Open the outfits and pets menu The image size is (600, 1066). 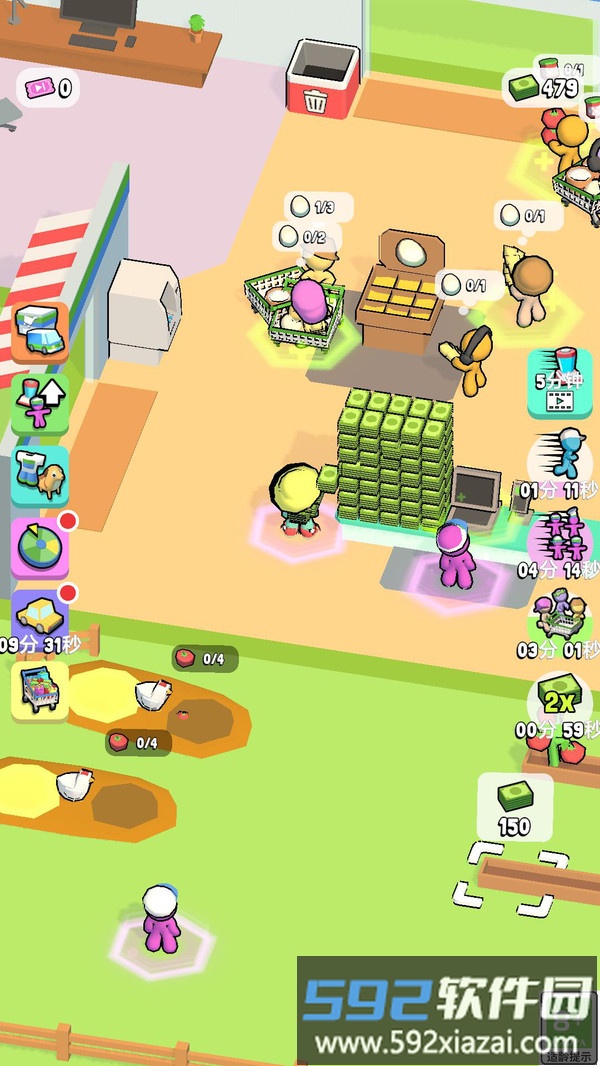40,475
